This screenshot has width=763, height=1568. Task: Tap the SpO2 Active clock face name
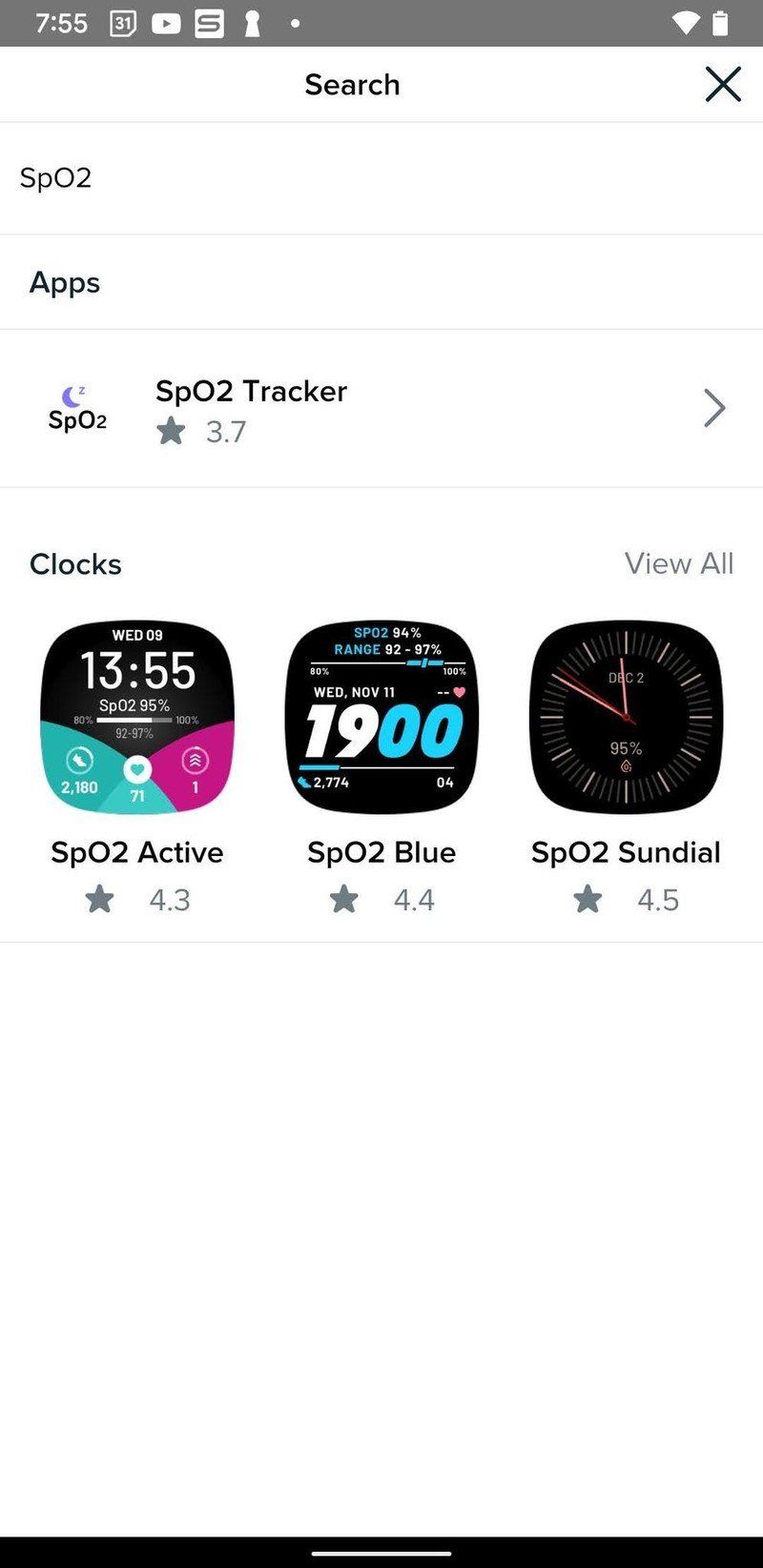tap(136, 852)
